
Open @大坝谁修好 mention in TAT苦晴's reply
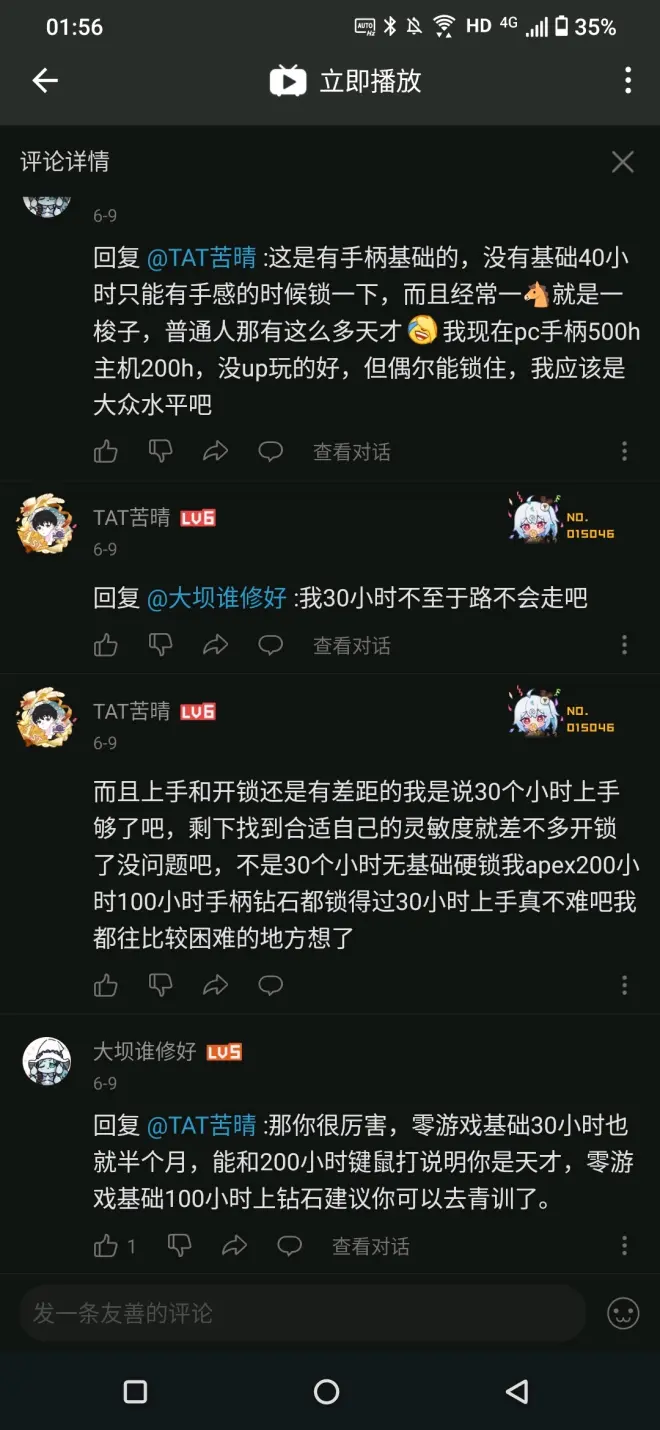pyautogui.click(x=217, y=598)
